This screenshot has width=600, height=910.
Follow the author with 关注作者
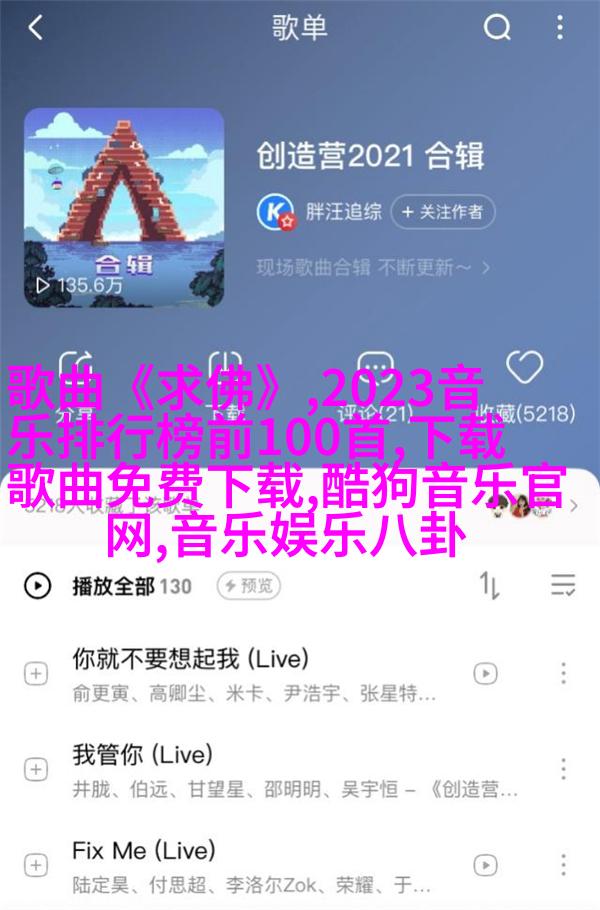pyautogui.click(x=443, y=211)
